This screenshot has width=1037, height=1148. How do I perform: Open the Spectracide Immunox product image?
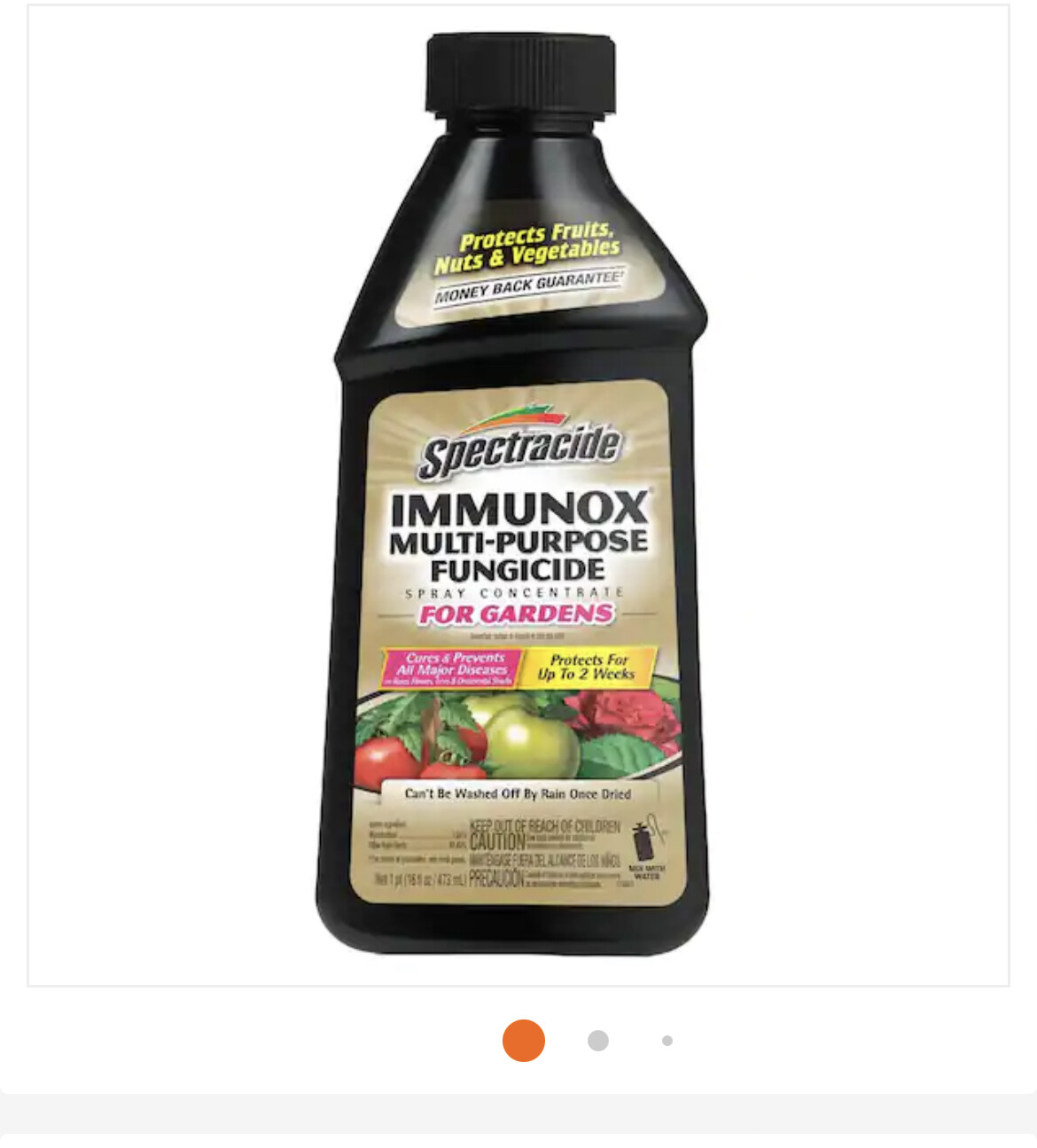coord(518,496)
